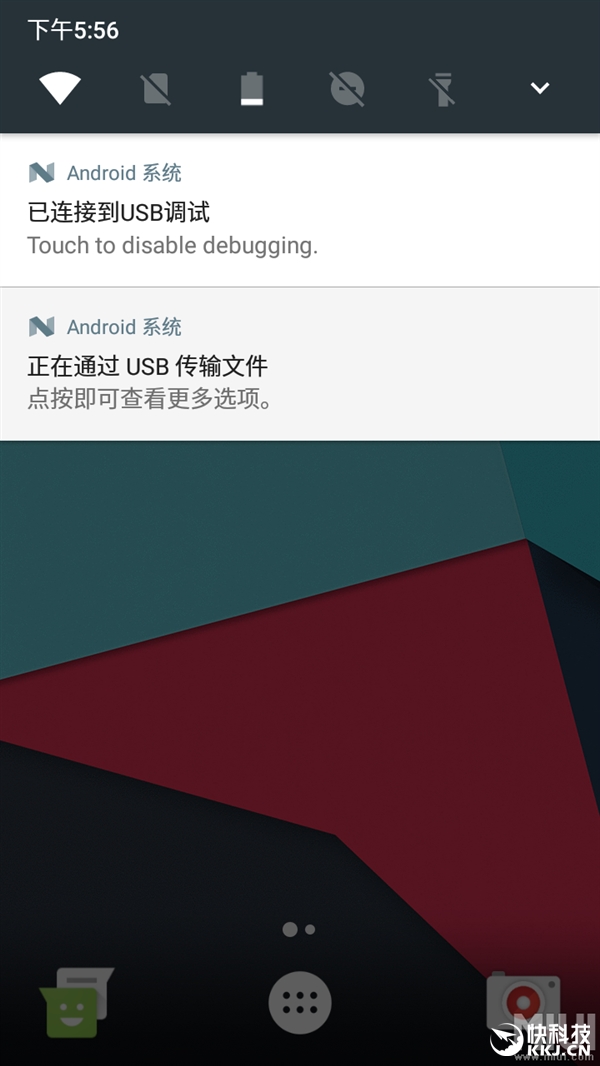Image resolution: width=600 pixels, height=1066 pixels.
Task: Toggle the Do Not Disturb quick setting
Action: tap(347, 89)
